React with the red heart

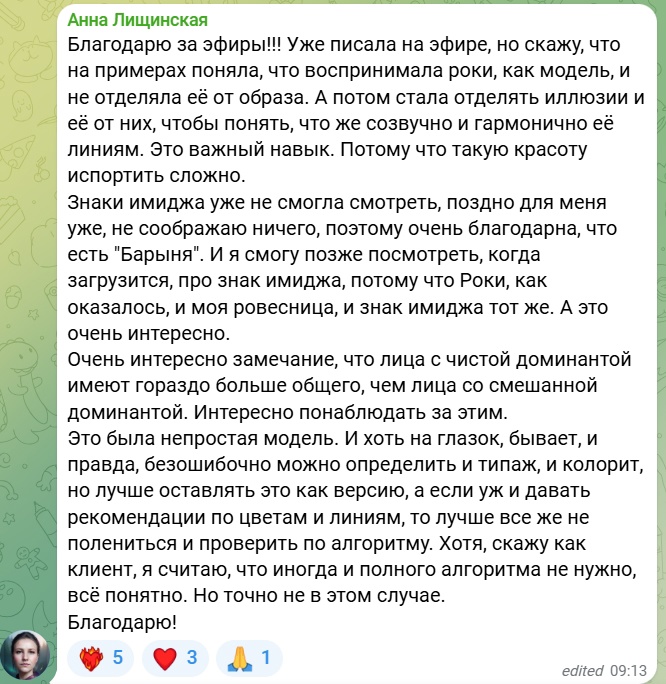175,658
